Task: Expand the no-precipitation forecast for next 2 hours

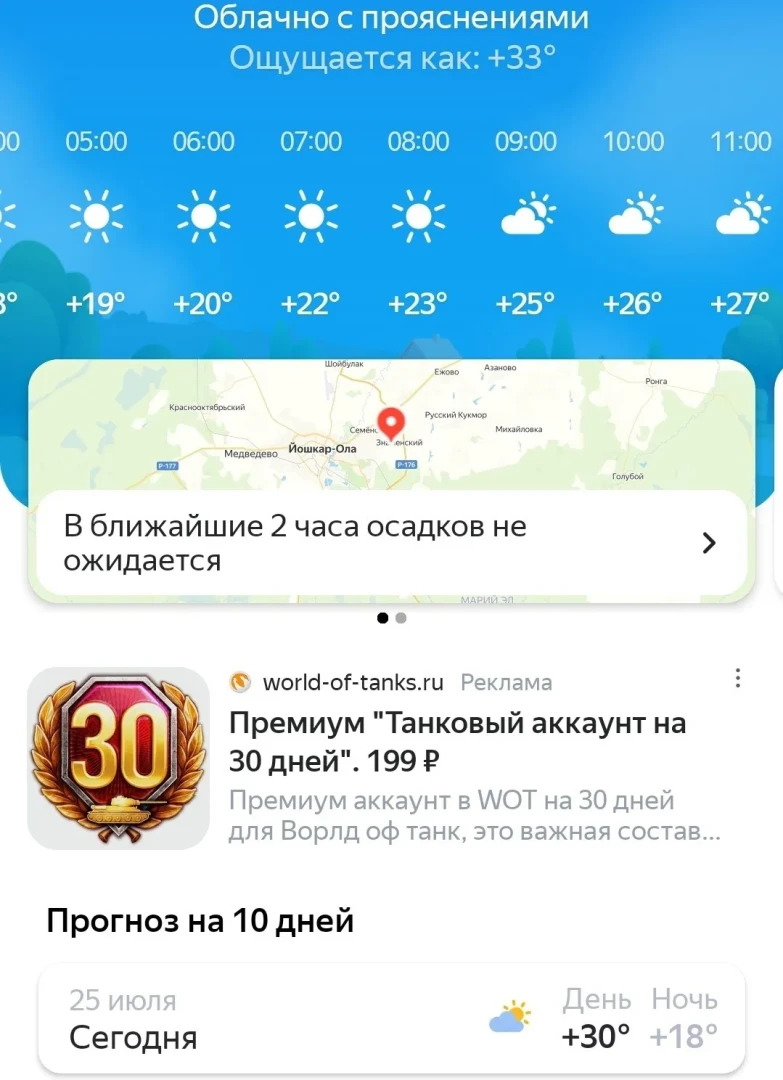Action: pos(708,543)
